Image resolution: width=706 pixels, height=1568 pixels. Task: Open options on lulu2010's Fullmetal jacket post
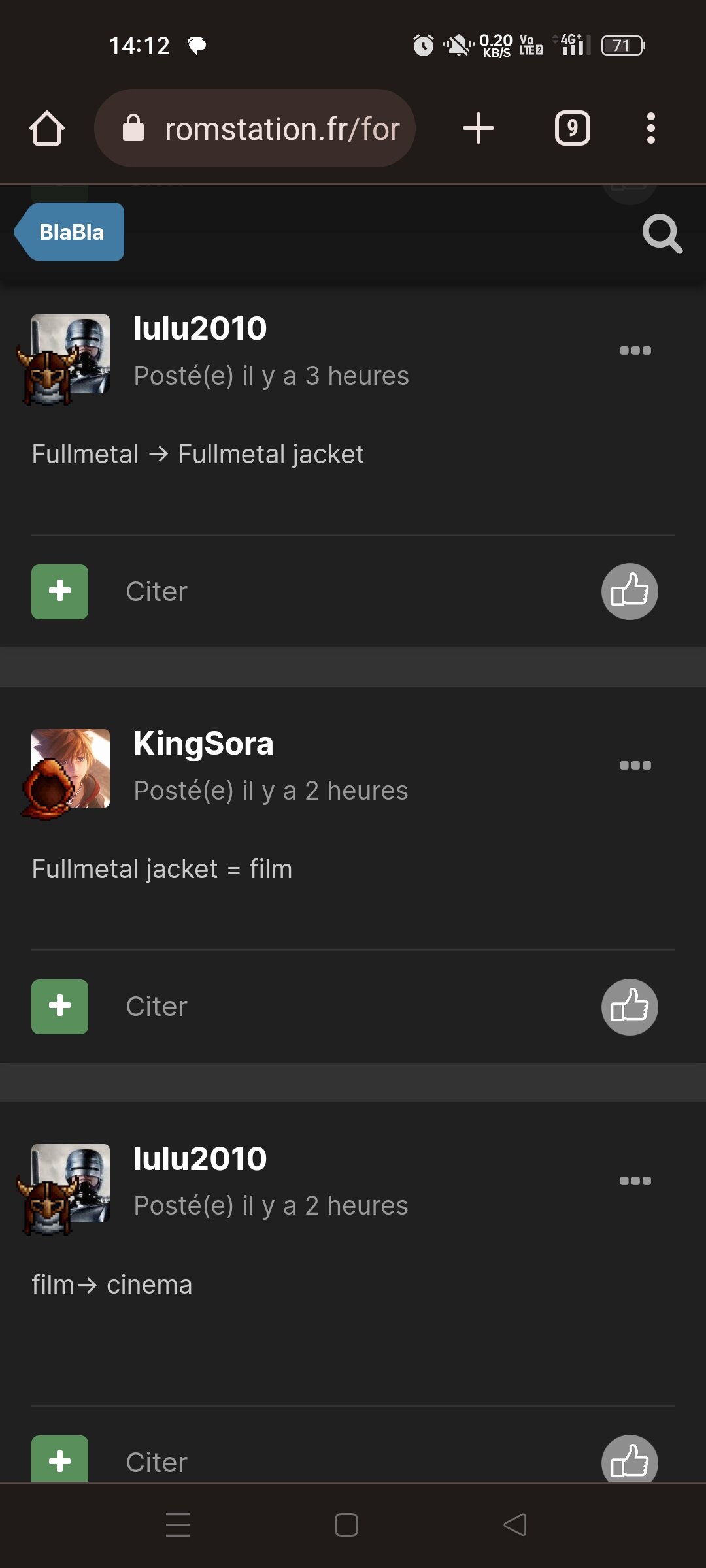pos(635,351)
